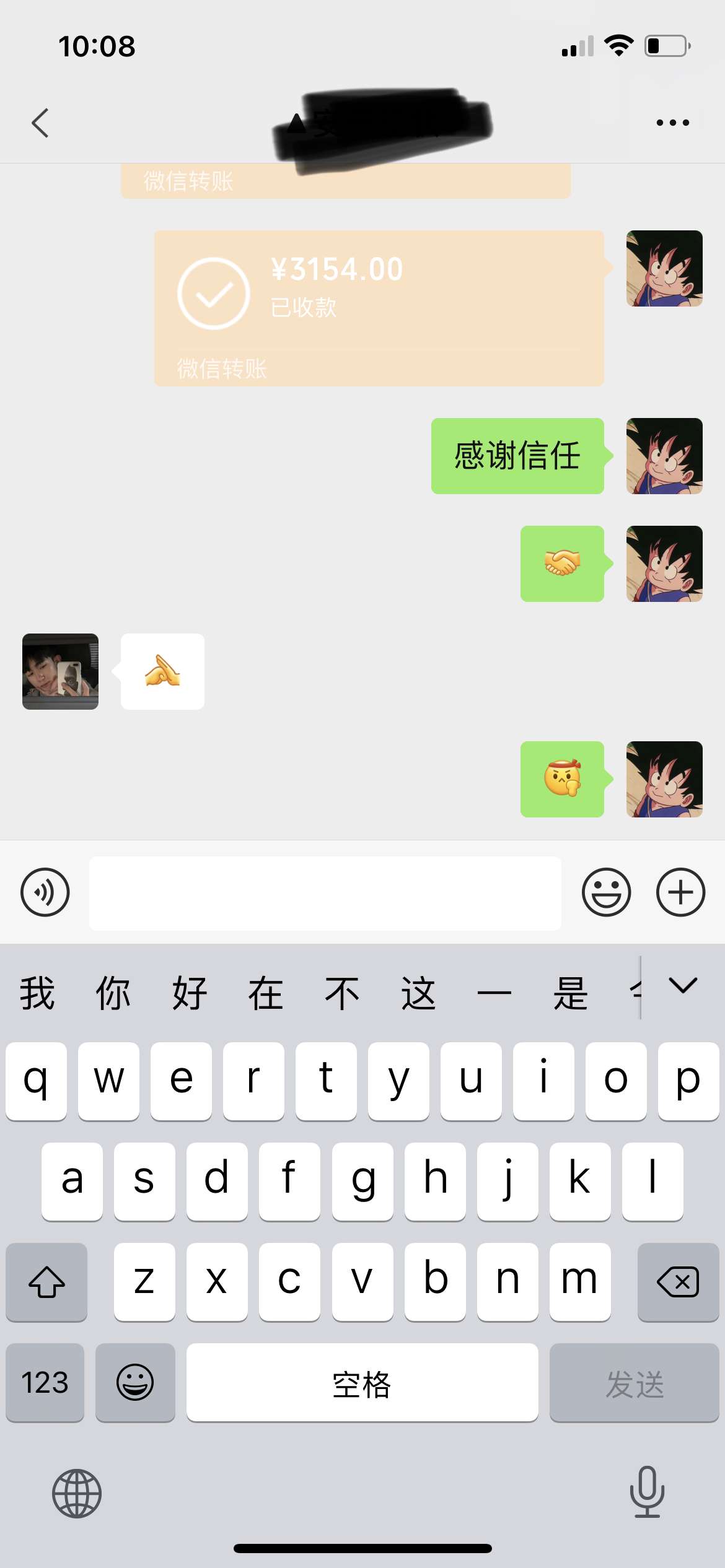
Task: Switch keyboard language via globe
Action: click(76, 1493)
